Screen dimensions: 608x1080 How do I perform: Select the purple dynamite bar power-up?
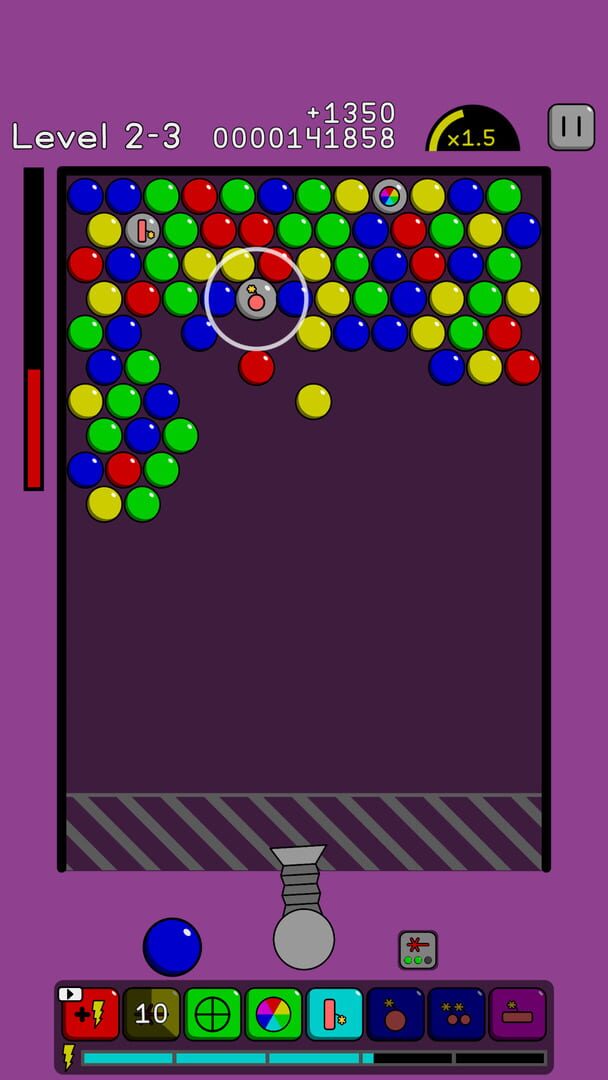(x=517, y=1014)
